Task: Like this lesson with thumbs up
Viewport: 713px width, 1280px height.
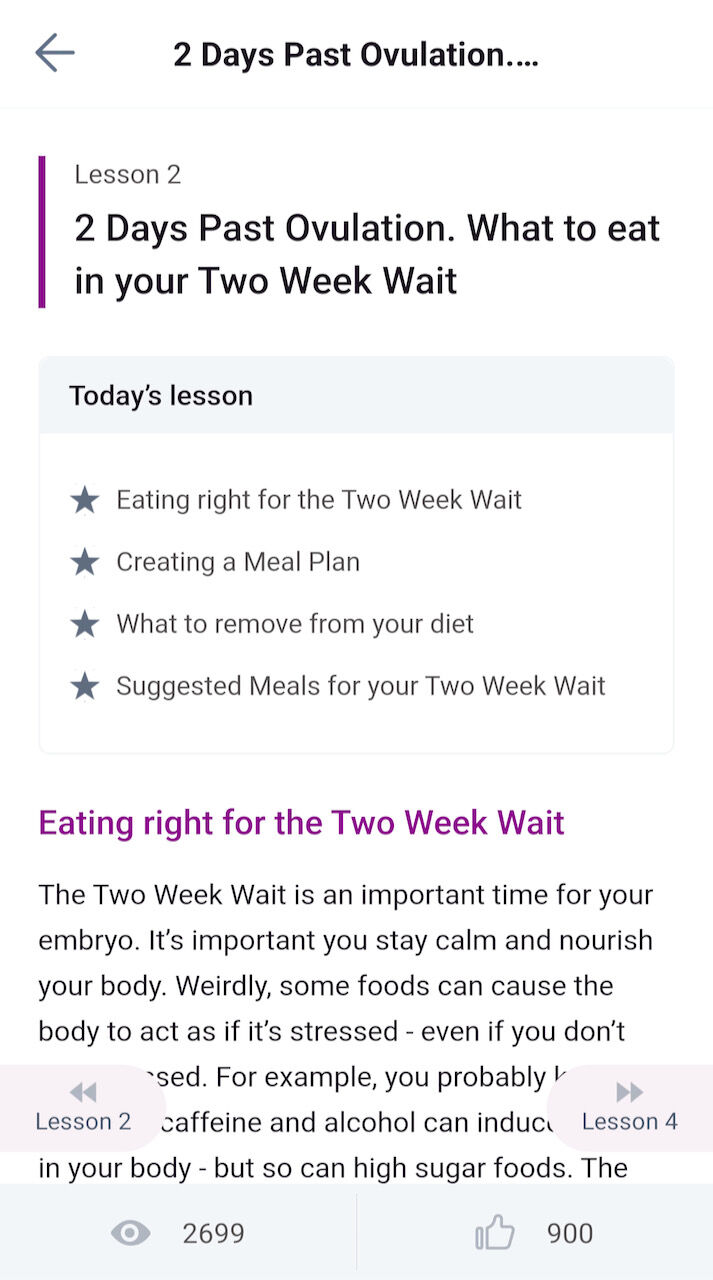Action: [x=495, y=1234]
